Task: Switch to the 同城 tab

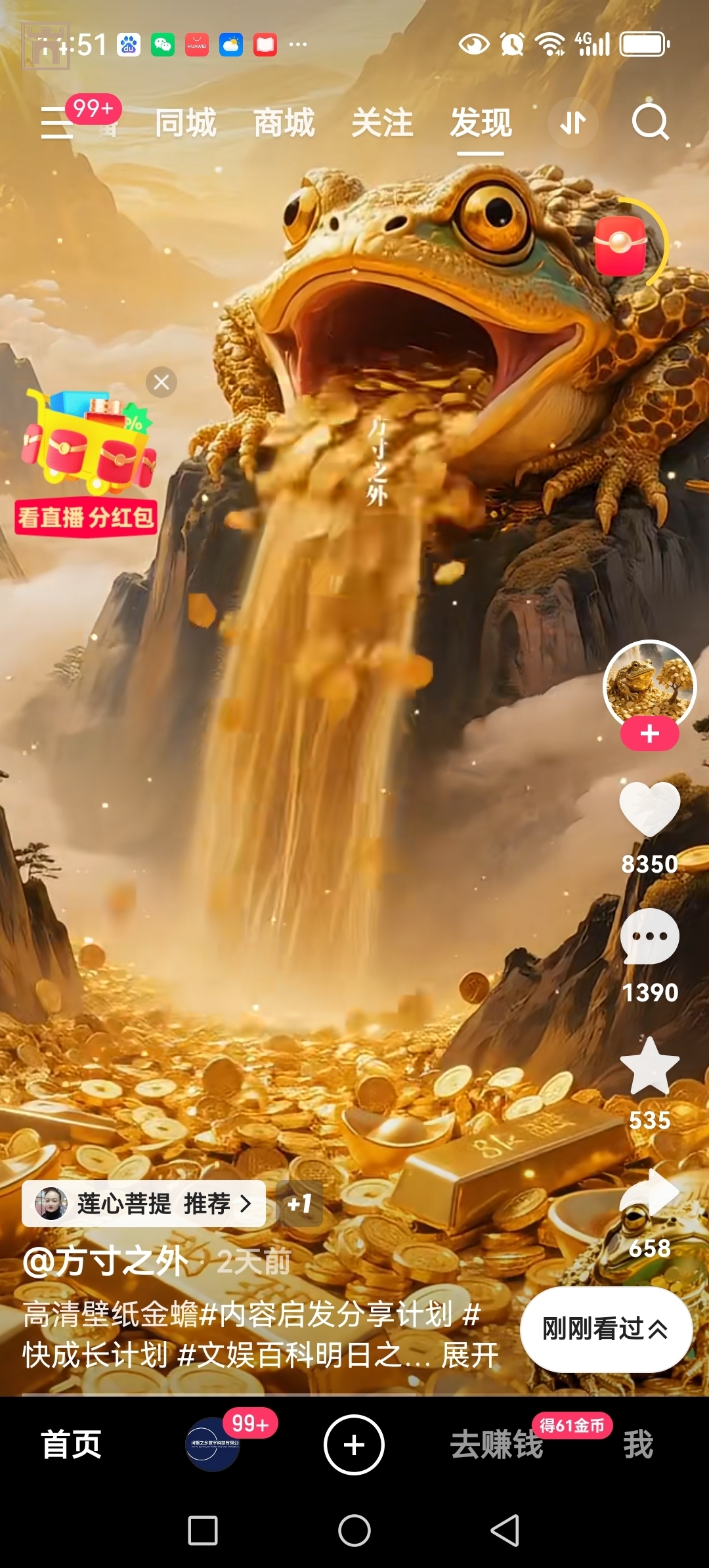Action: point(186,123)
